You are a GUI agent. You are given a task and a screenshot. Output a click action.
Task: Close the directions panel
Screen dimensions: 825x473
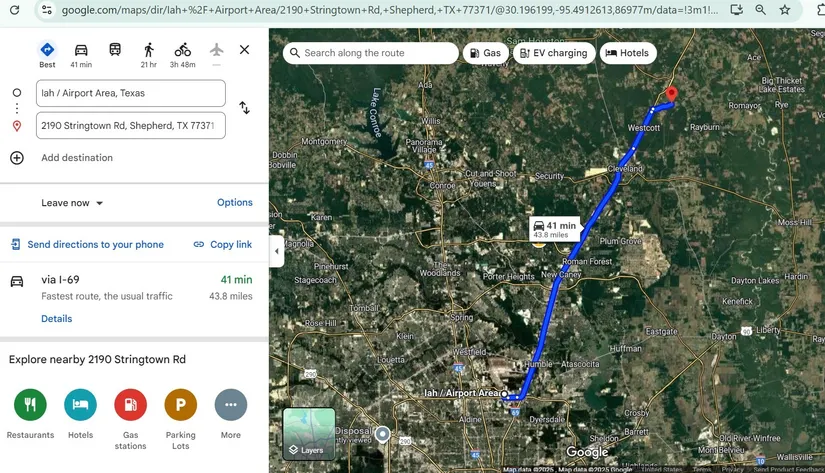[244, 50]
